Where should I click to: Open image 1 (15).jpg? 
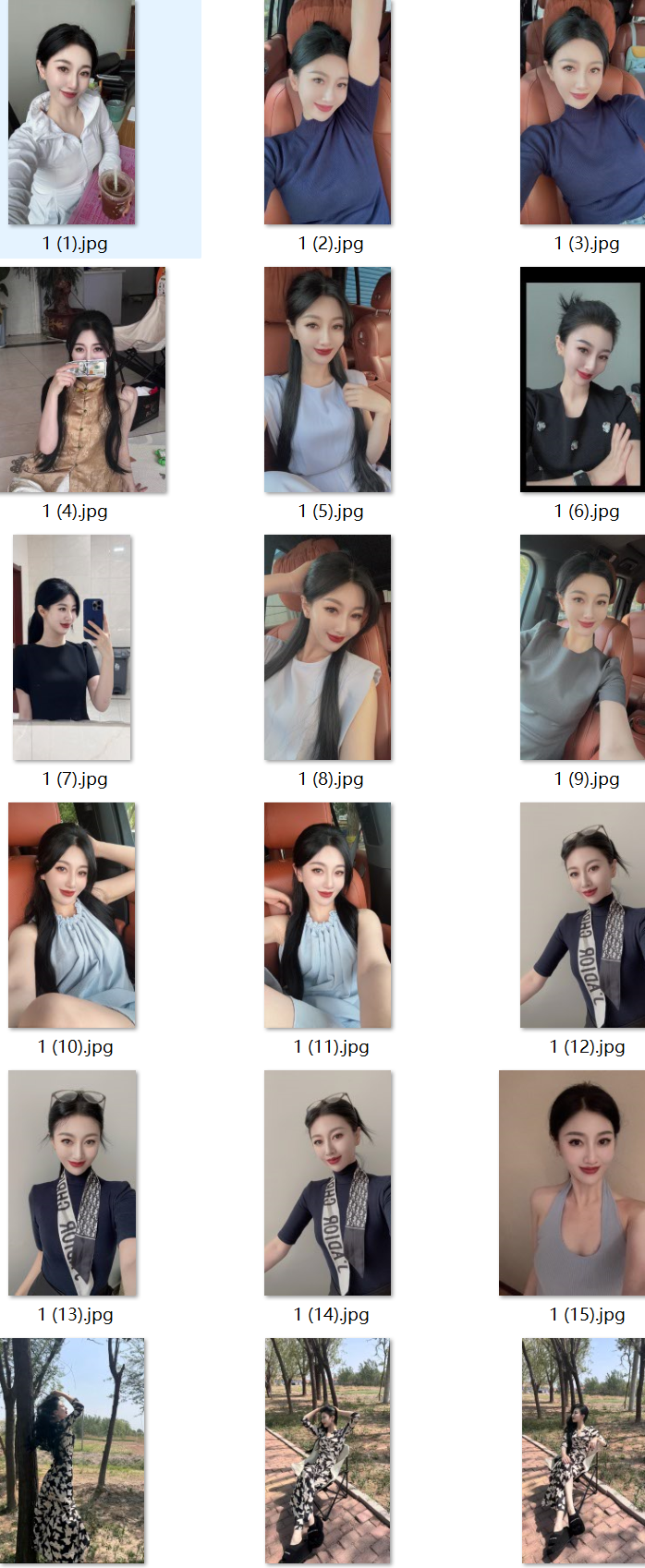pyautogui.click(x=573, y=1183)
